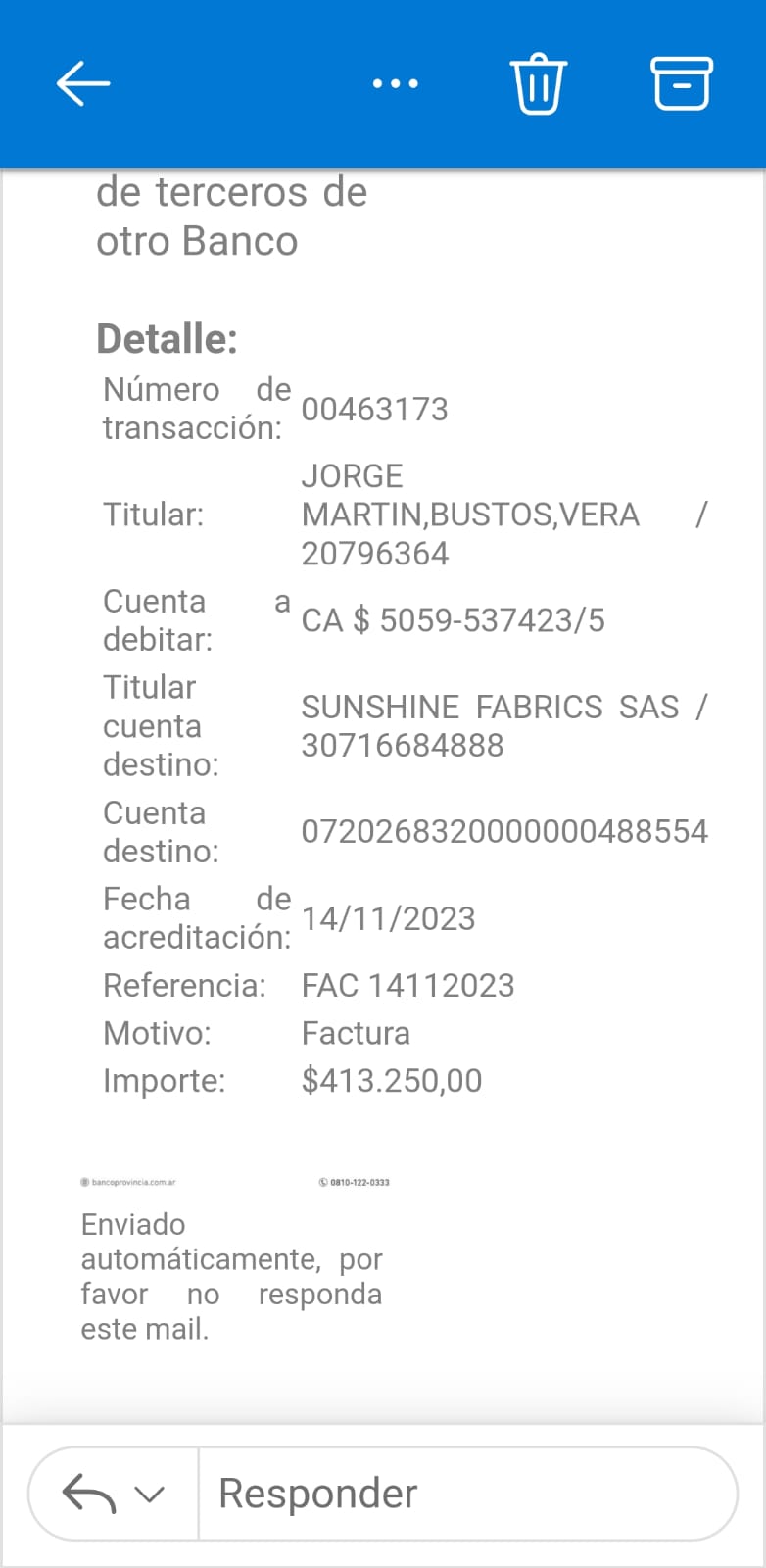This screenshot has height=1568, width=766.
Task: Delete this email with the trash icon
Action: coord(538,84)
